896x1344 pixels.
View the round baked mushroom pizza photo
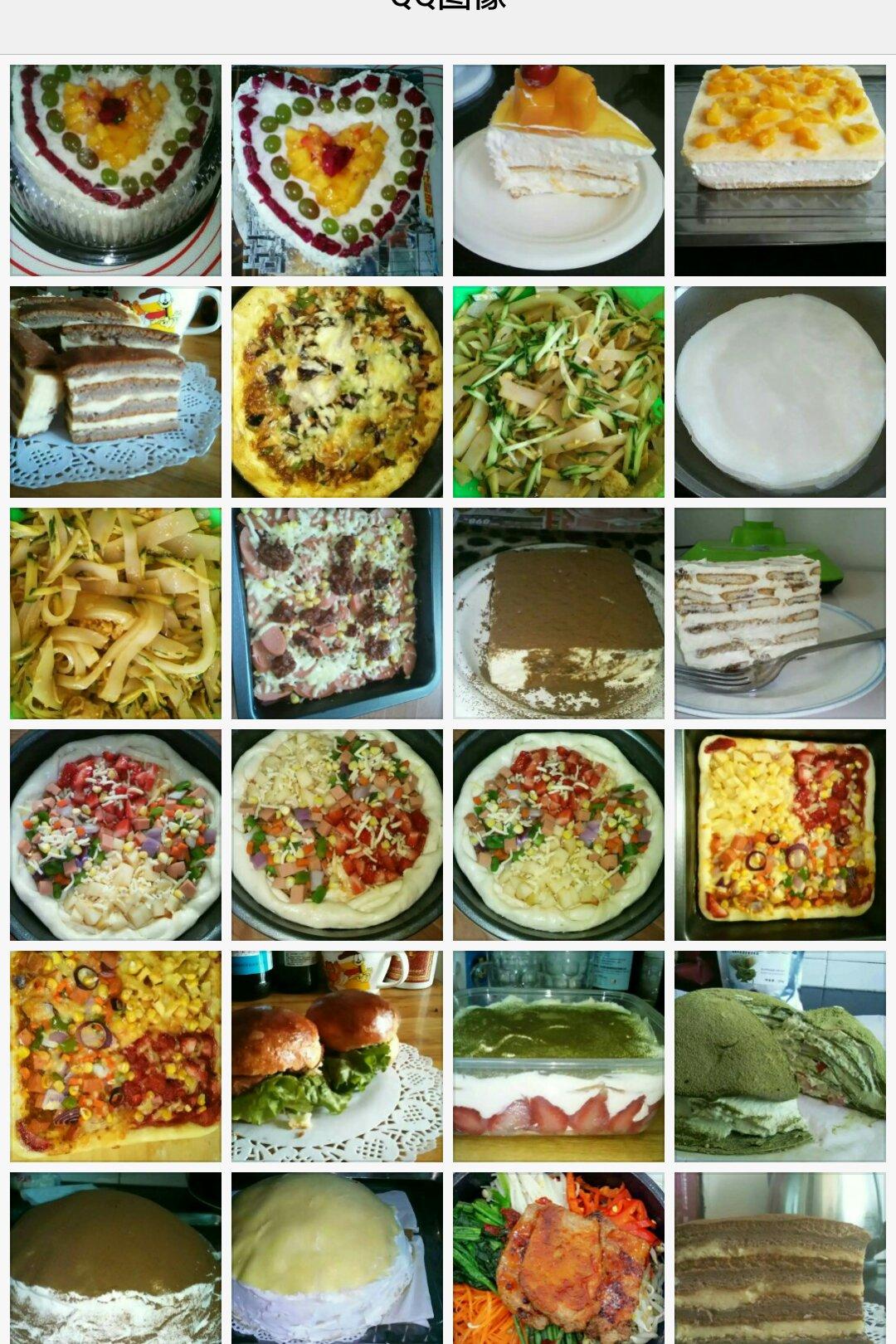tap(337, 392)
